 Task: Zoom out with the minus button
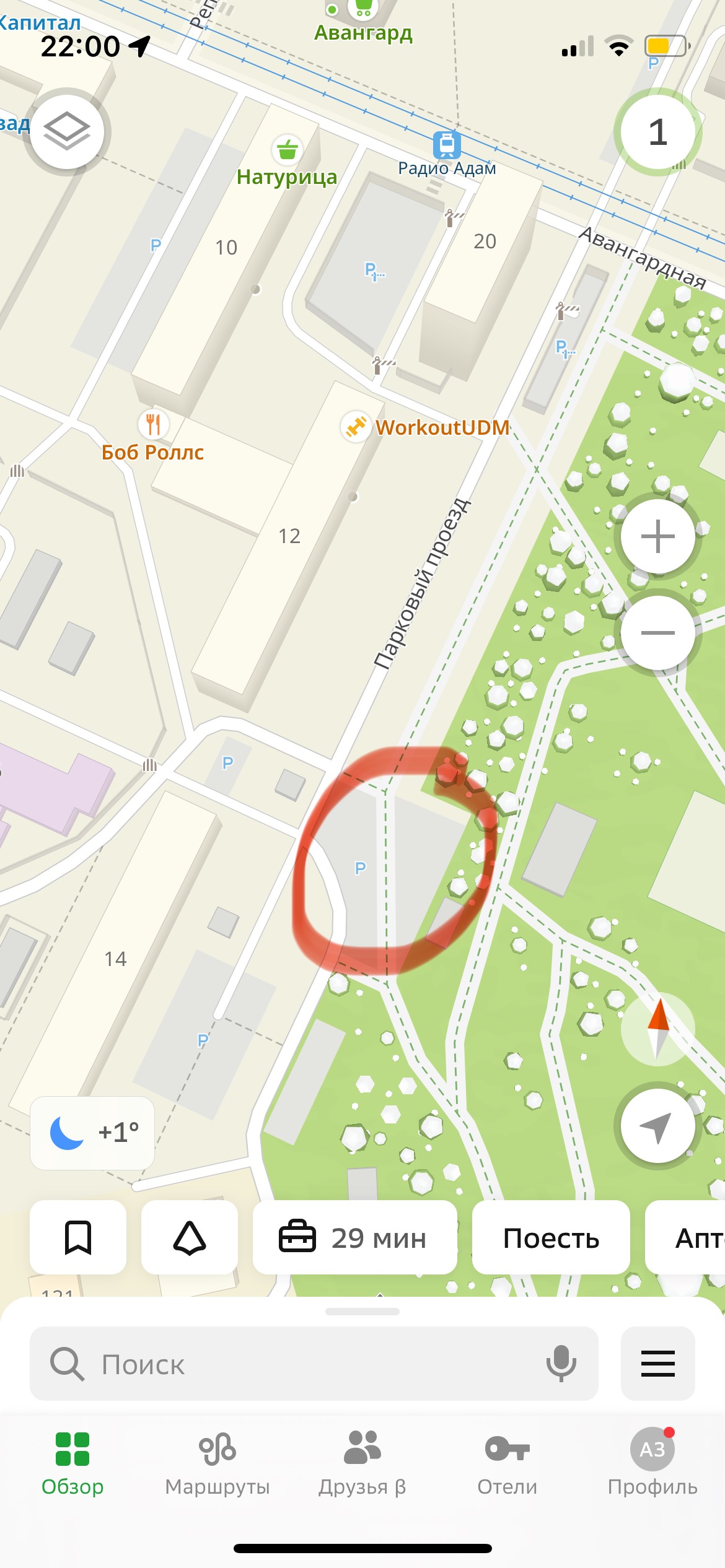[x=657, y=632]
